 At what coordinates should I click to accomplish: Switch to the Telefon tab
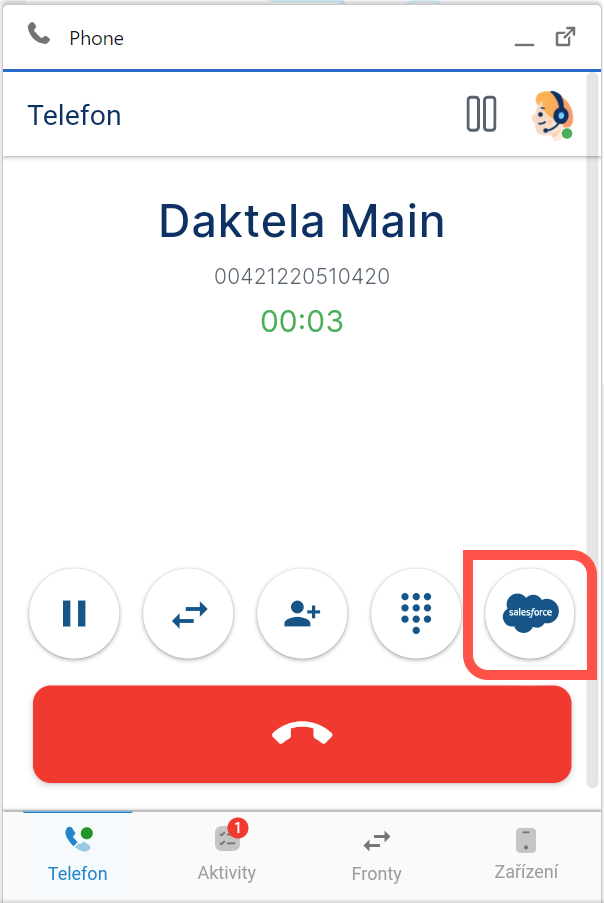coord(78,853)
